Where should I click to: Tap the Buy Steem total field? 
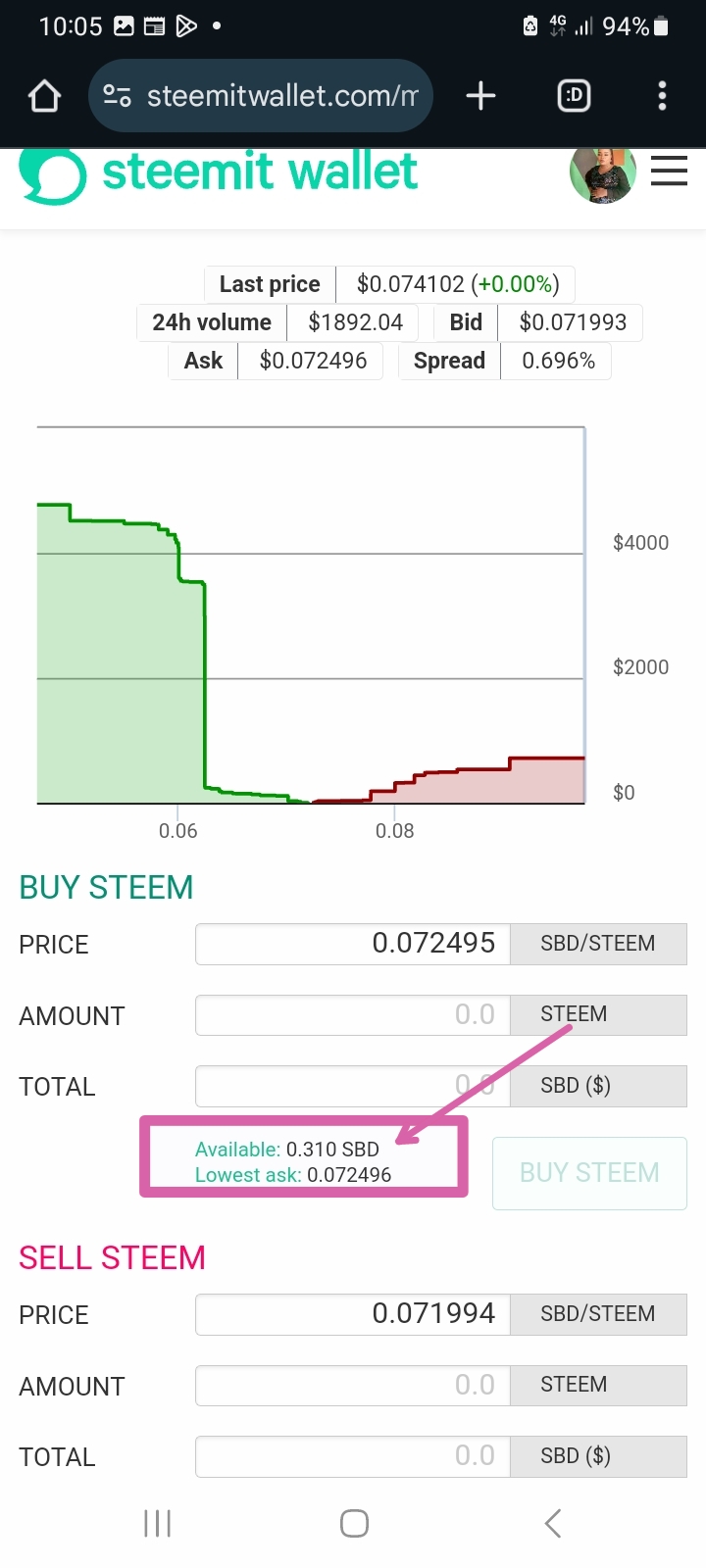(353, 1086)
